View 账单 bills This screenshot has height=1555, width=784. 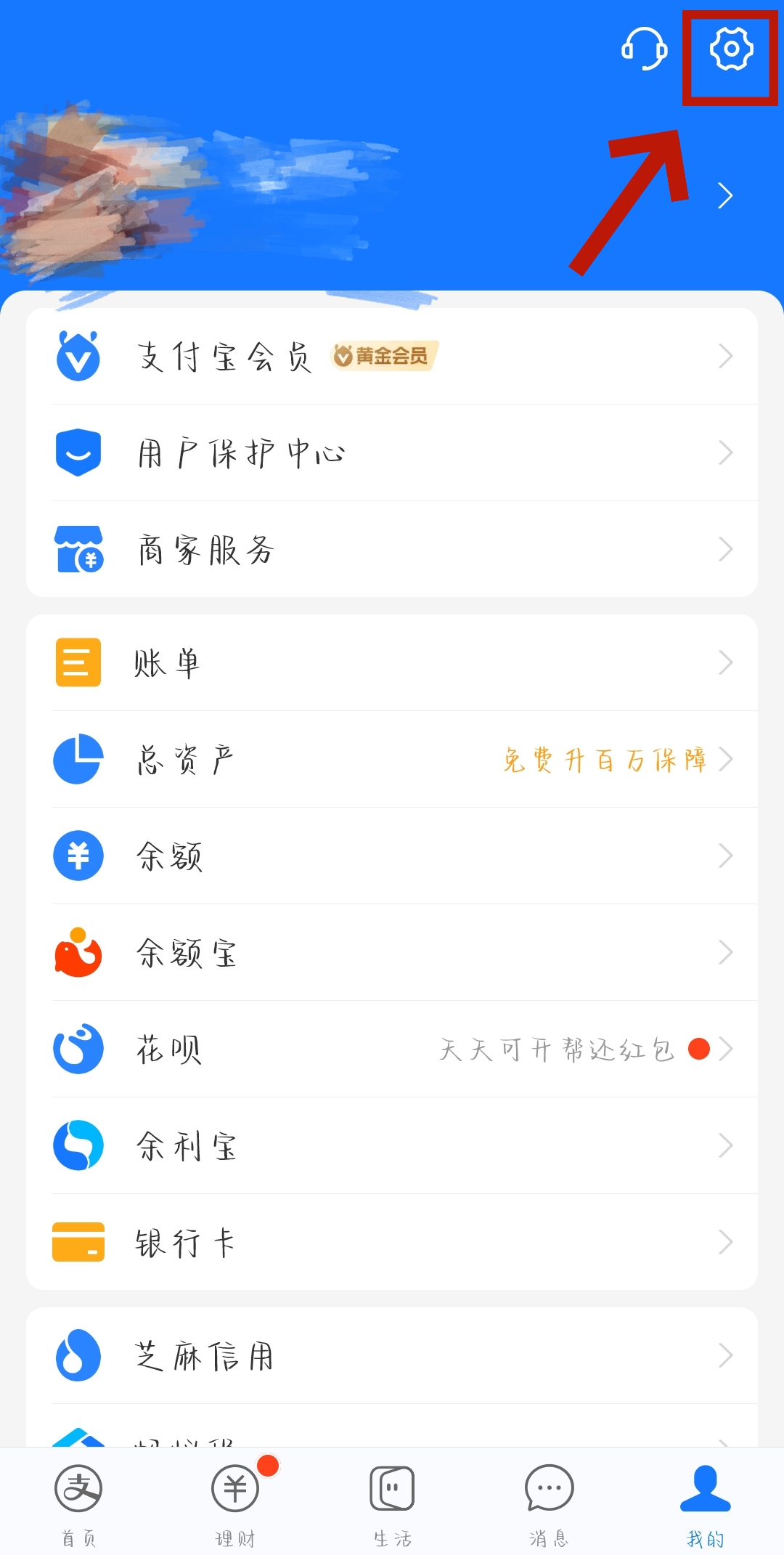(x=392, y=662)
